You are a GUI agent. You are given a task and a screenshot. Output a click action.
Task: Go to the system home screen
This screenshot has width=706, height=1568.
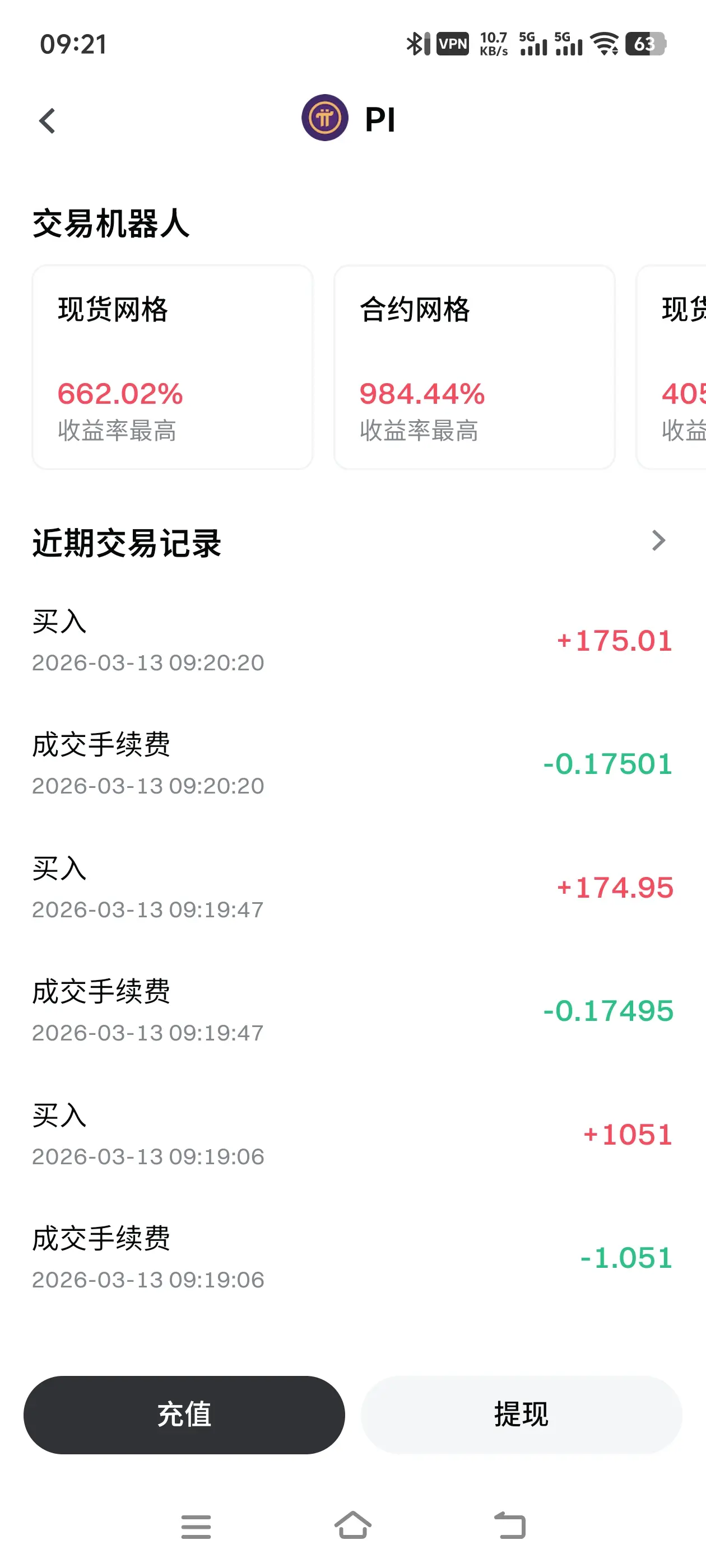352,1525
